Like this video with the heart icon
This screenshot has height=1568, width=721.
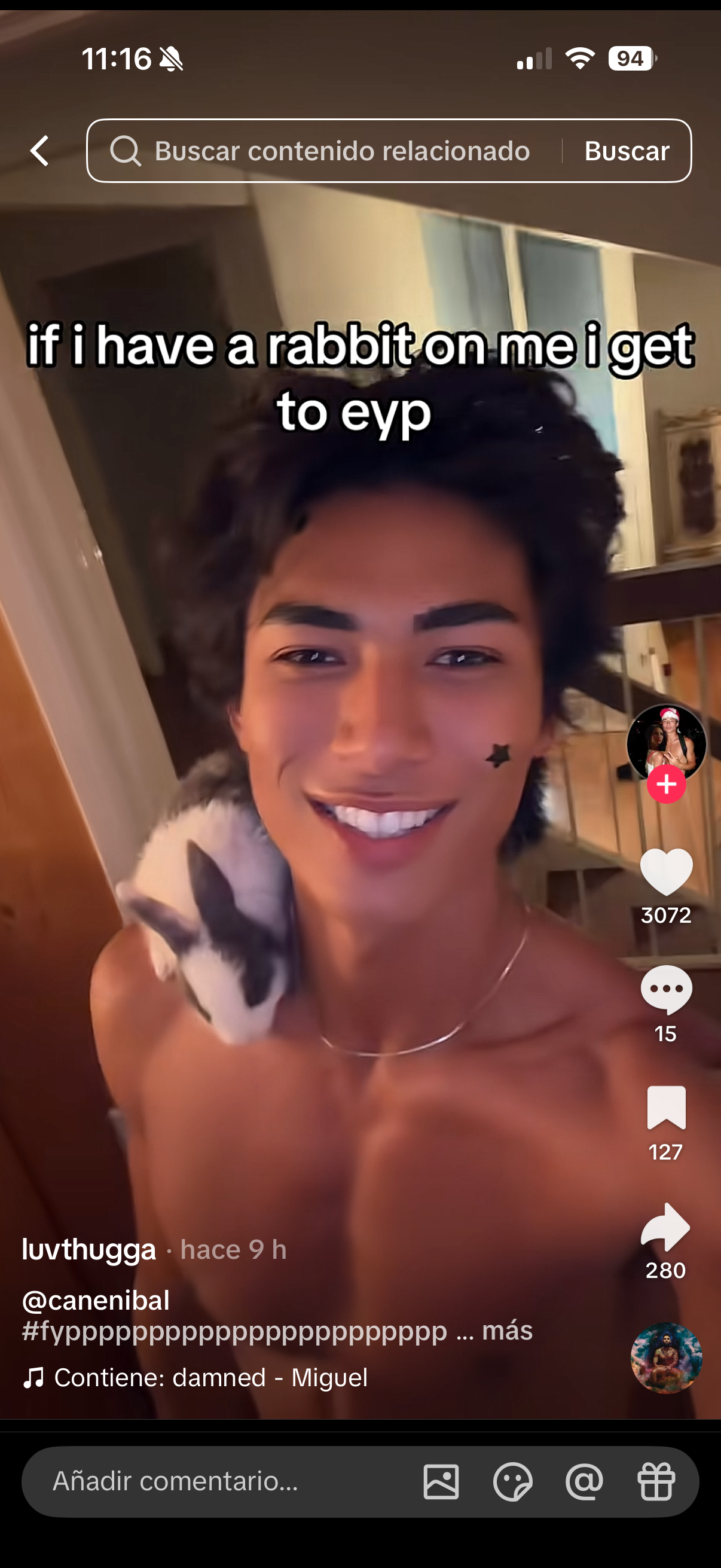[x=666, y=872]
